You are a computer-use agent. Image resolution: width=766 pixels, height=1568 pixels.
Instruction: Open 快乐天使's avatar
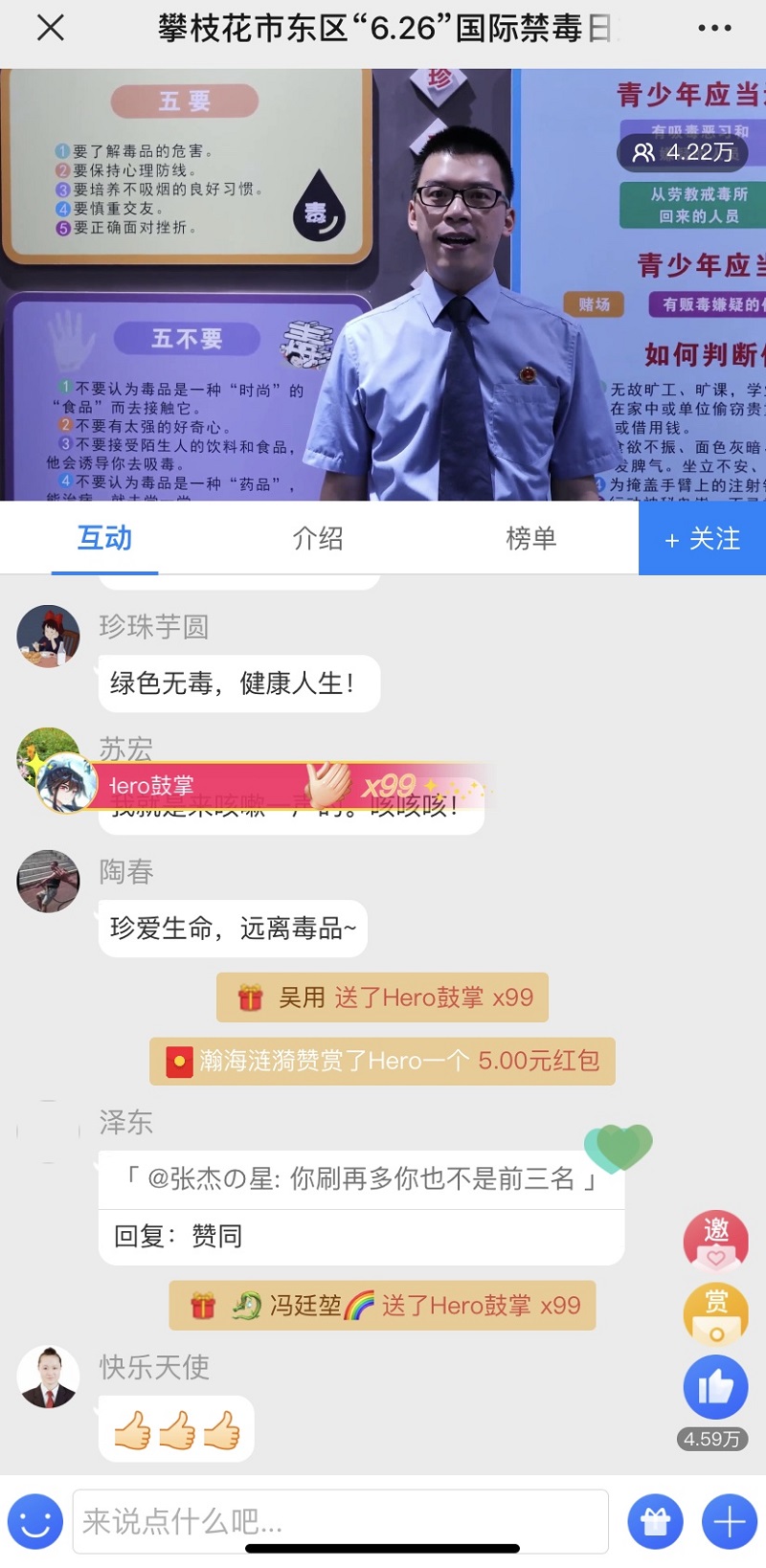pyautogui.click(x=48, y=1377)
